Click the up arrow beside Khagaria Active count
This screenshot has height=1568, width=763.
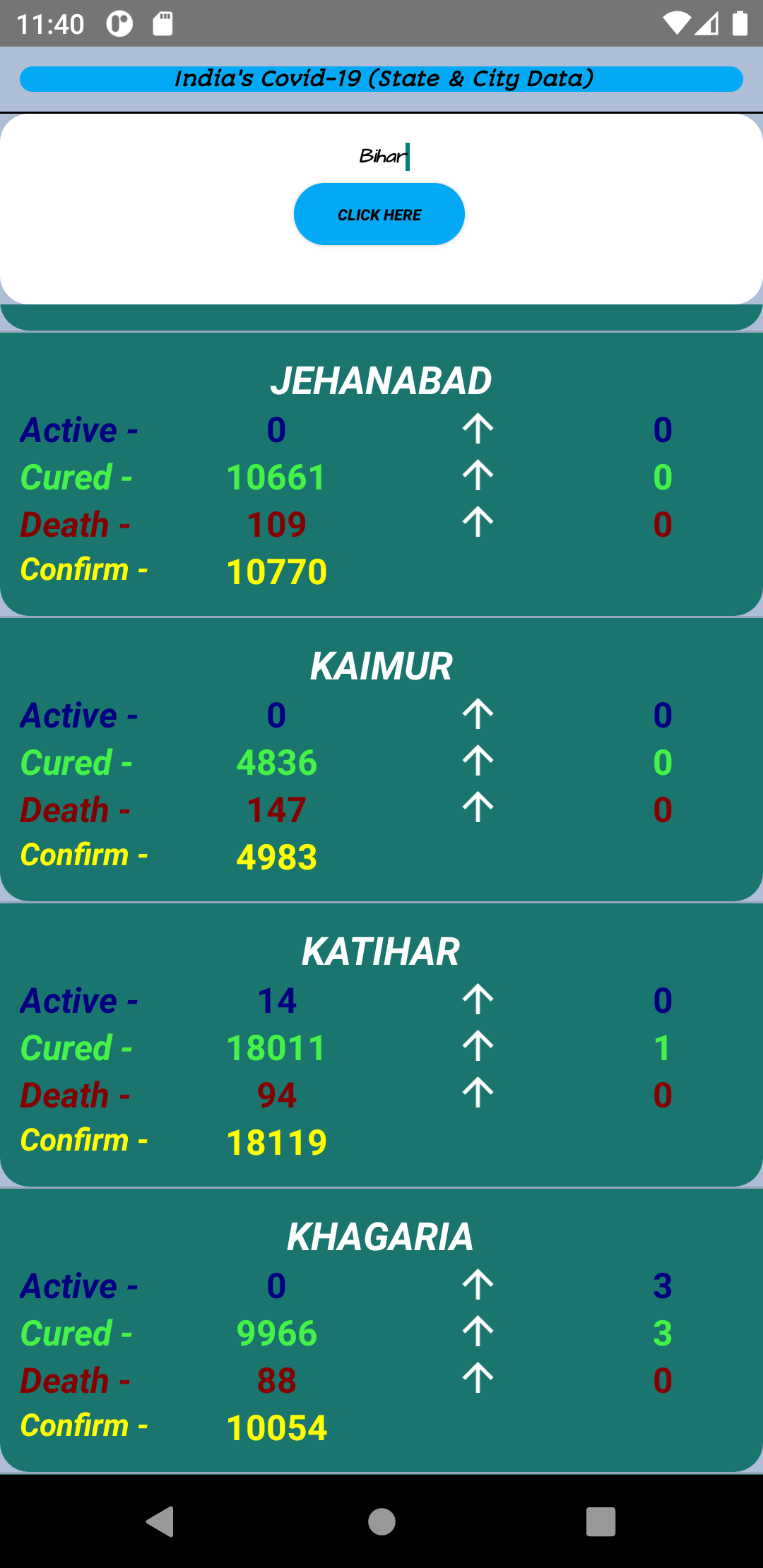coord(478,1285)
